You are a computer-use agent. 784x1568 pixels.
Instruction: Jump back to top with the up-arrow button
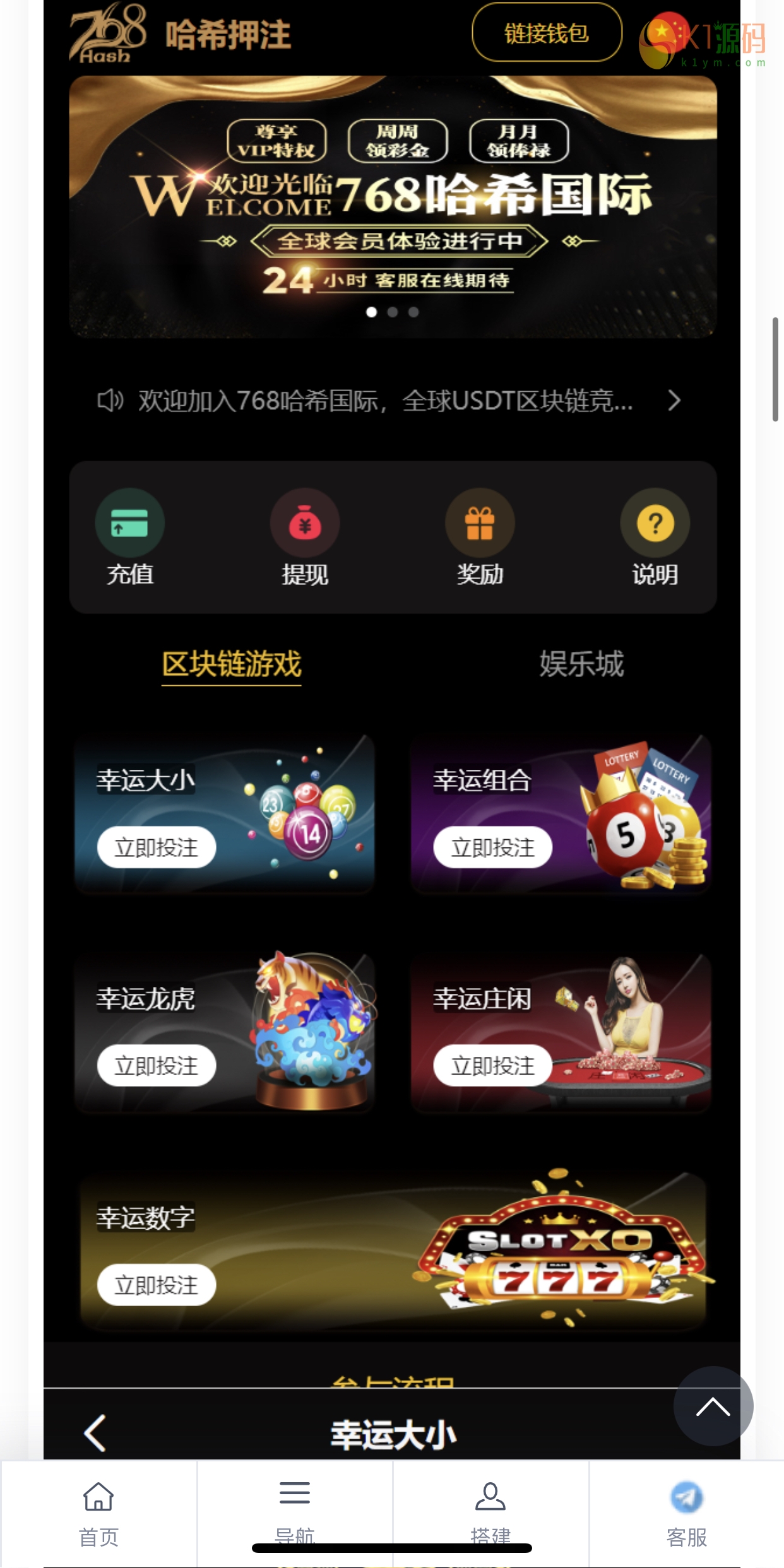pyautogui.click(x=713, y=1406)
